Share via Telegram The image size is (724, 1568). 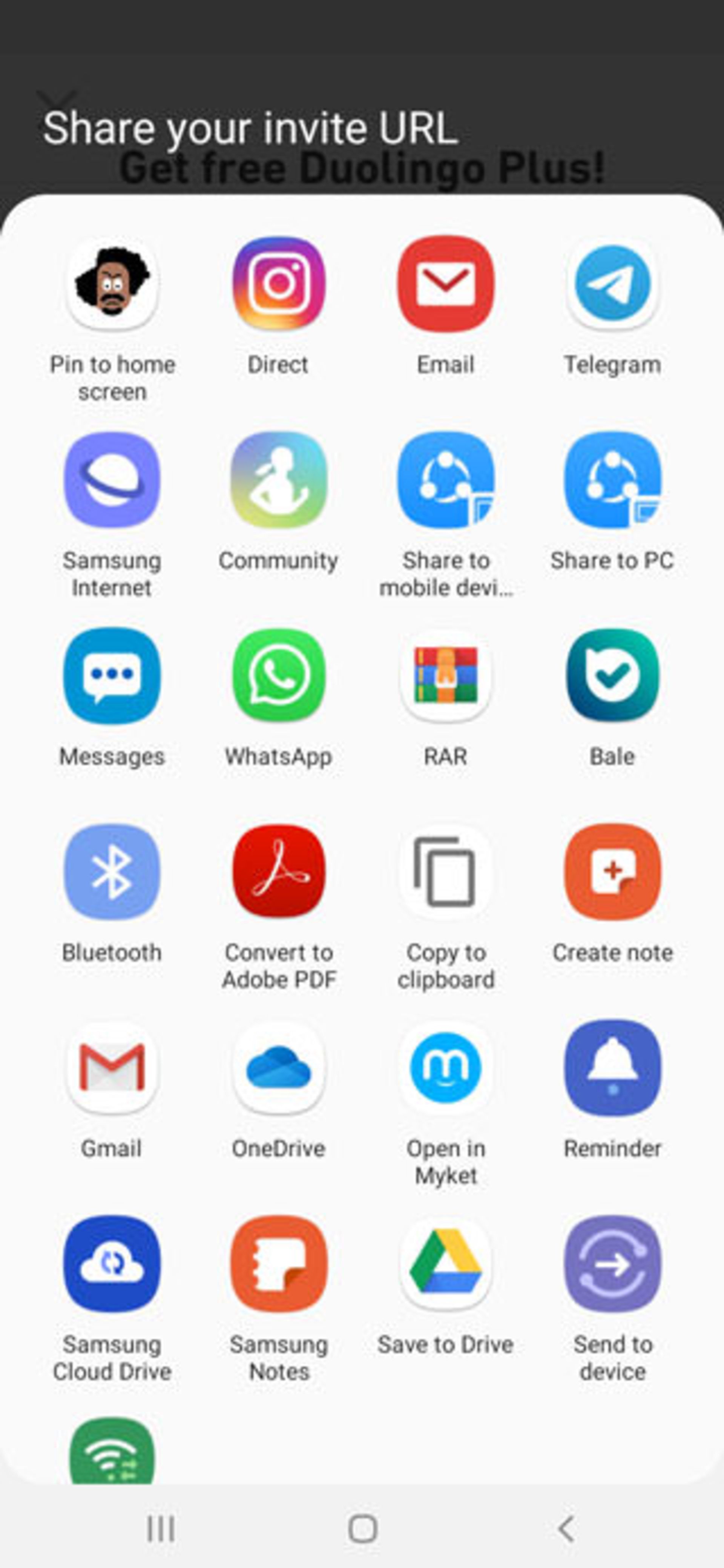[612, 284]
